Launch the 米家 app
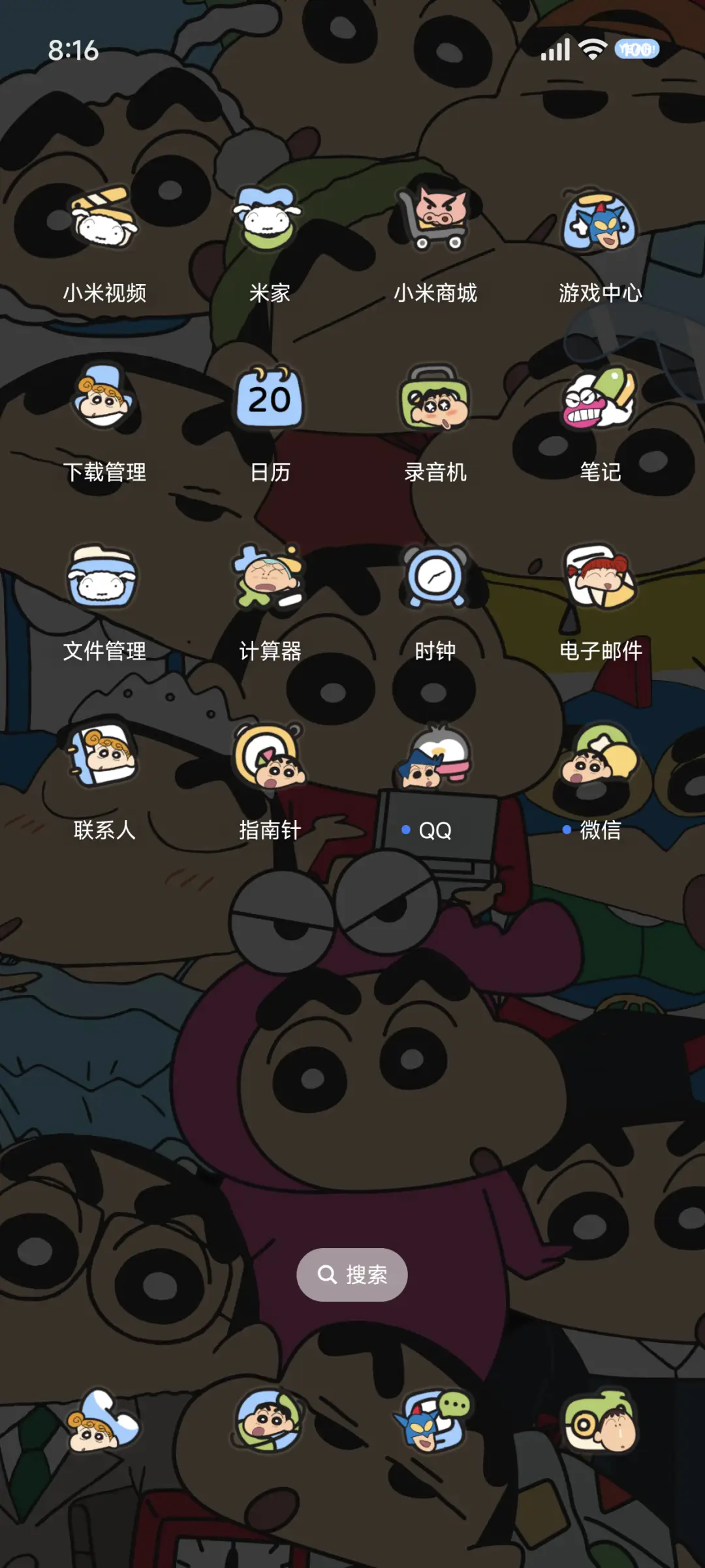 [x=269, y=225]
